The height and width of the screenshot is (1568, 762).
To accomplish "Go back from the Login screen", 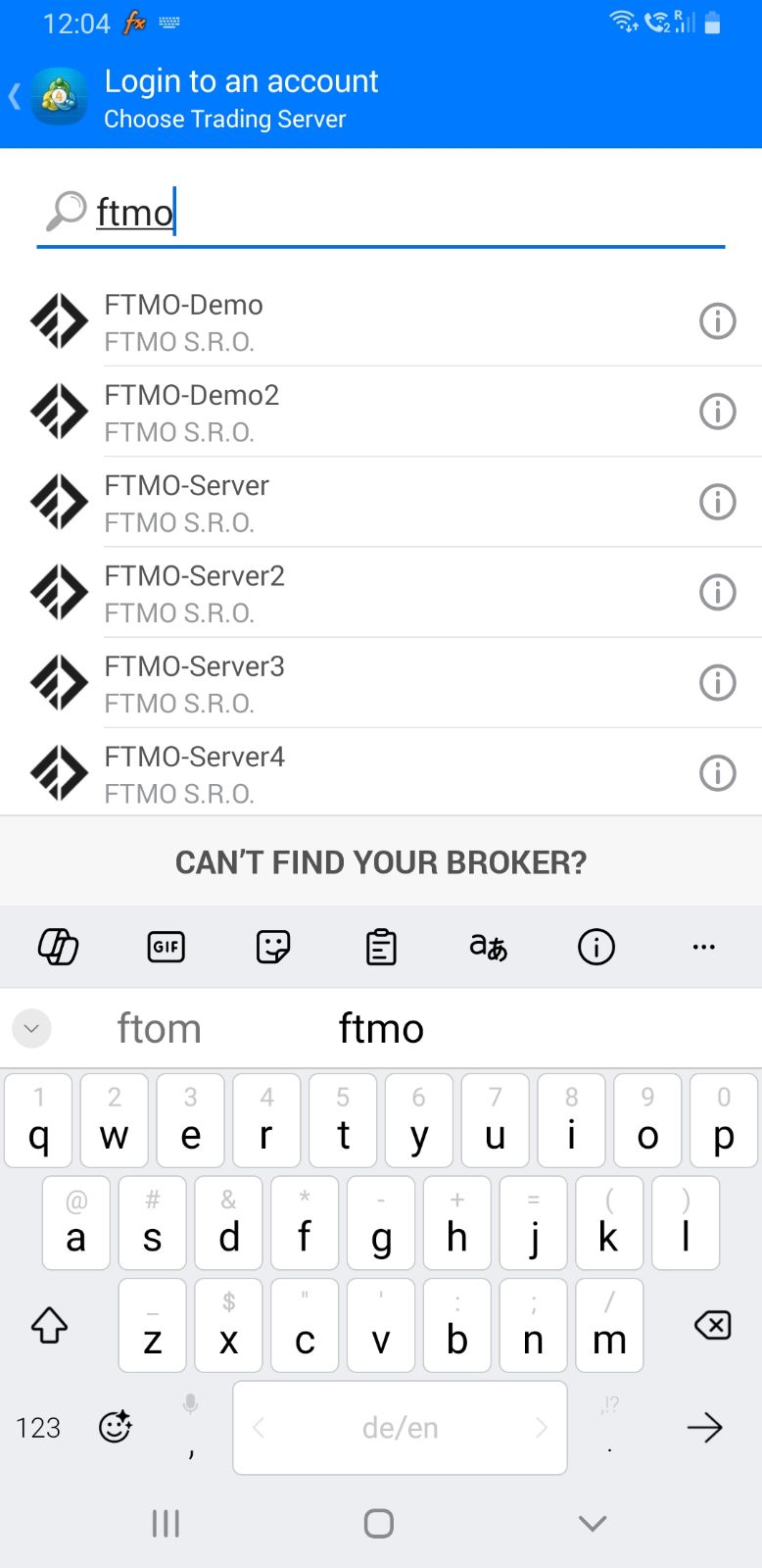I will click(16, 97).
